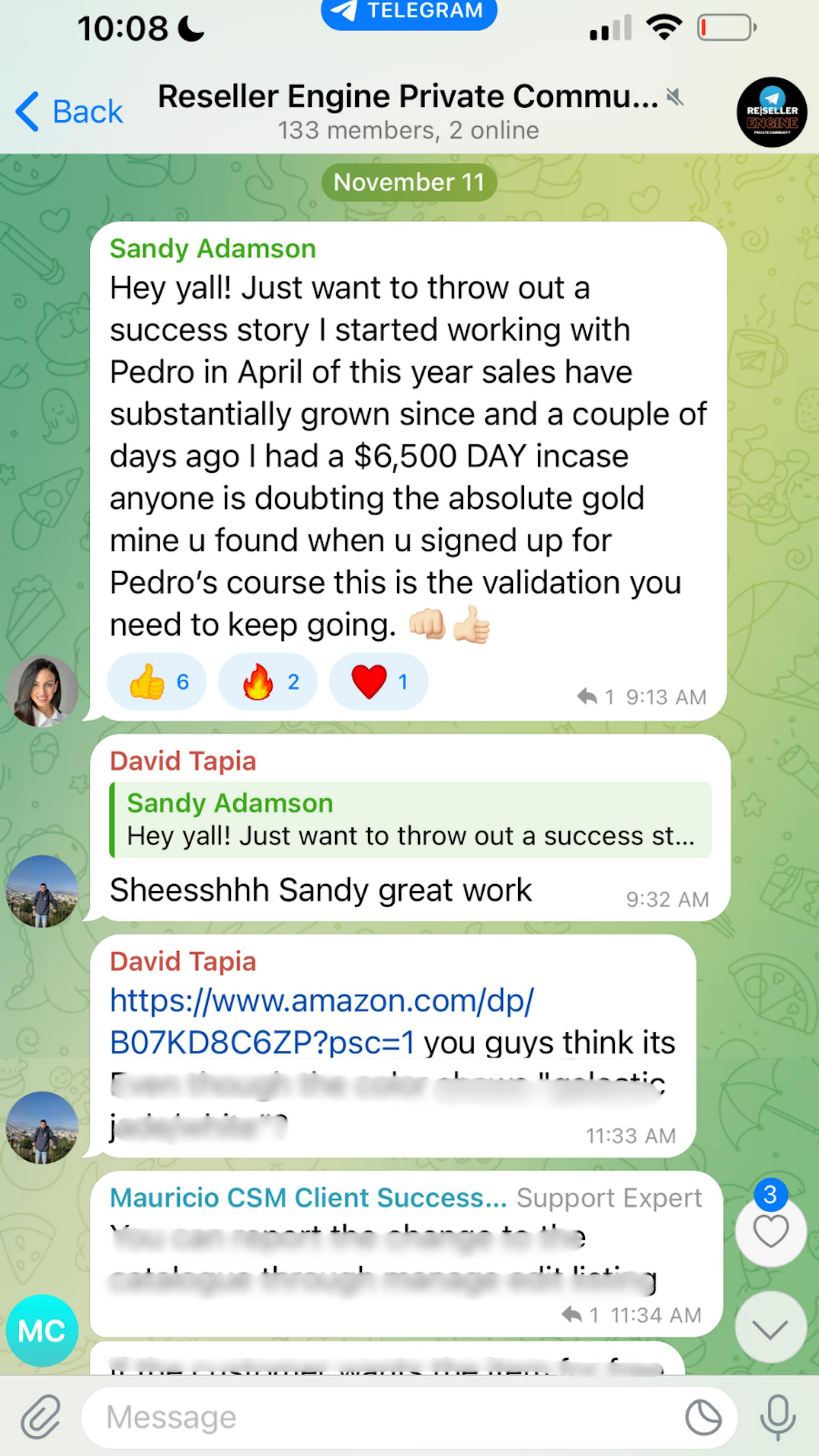Jump to quoted Sandy Adamson message
The image size is (819, 1456).
410,820
